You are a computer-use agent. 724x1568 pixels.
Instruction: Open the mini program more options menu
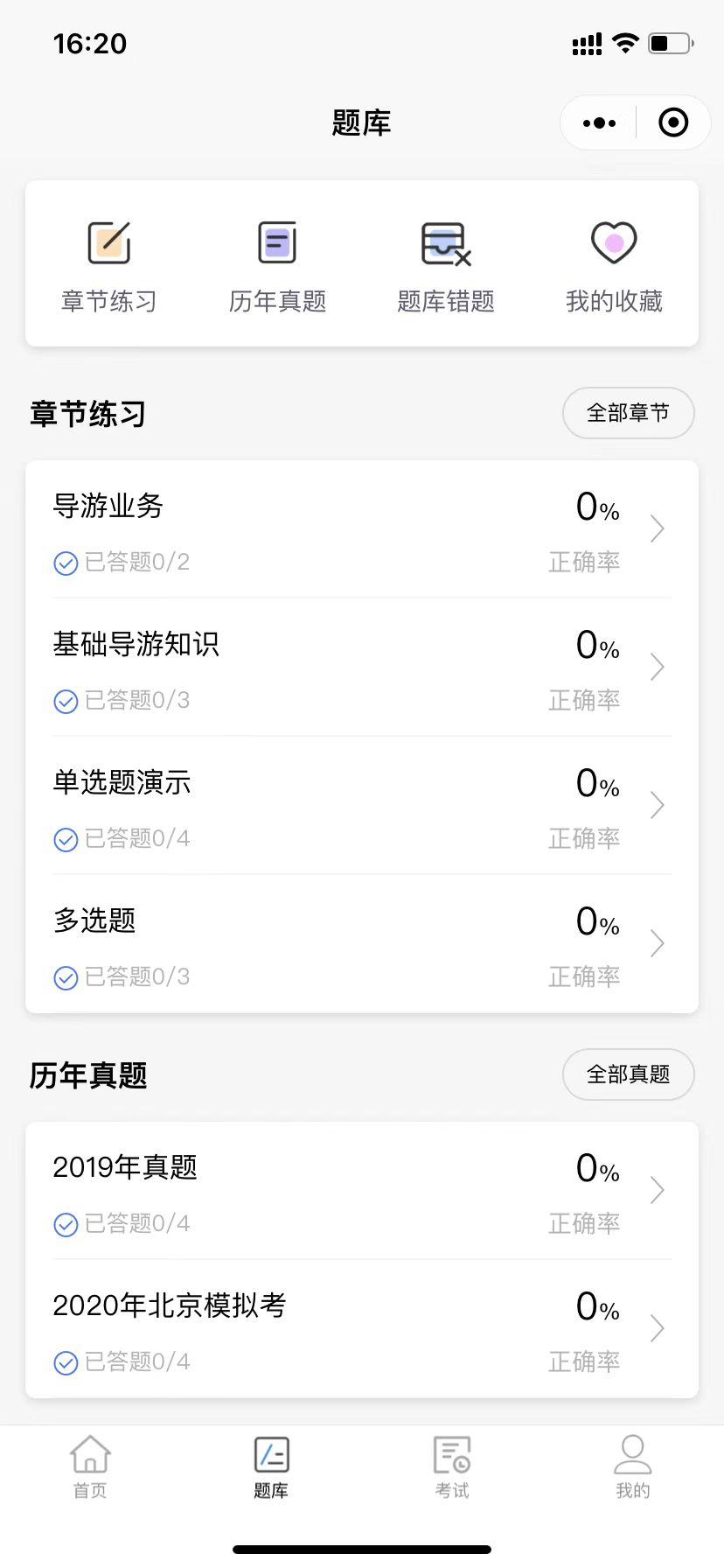(599, 123)
